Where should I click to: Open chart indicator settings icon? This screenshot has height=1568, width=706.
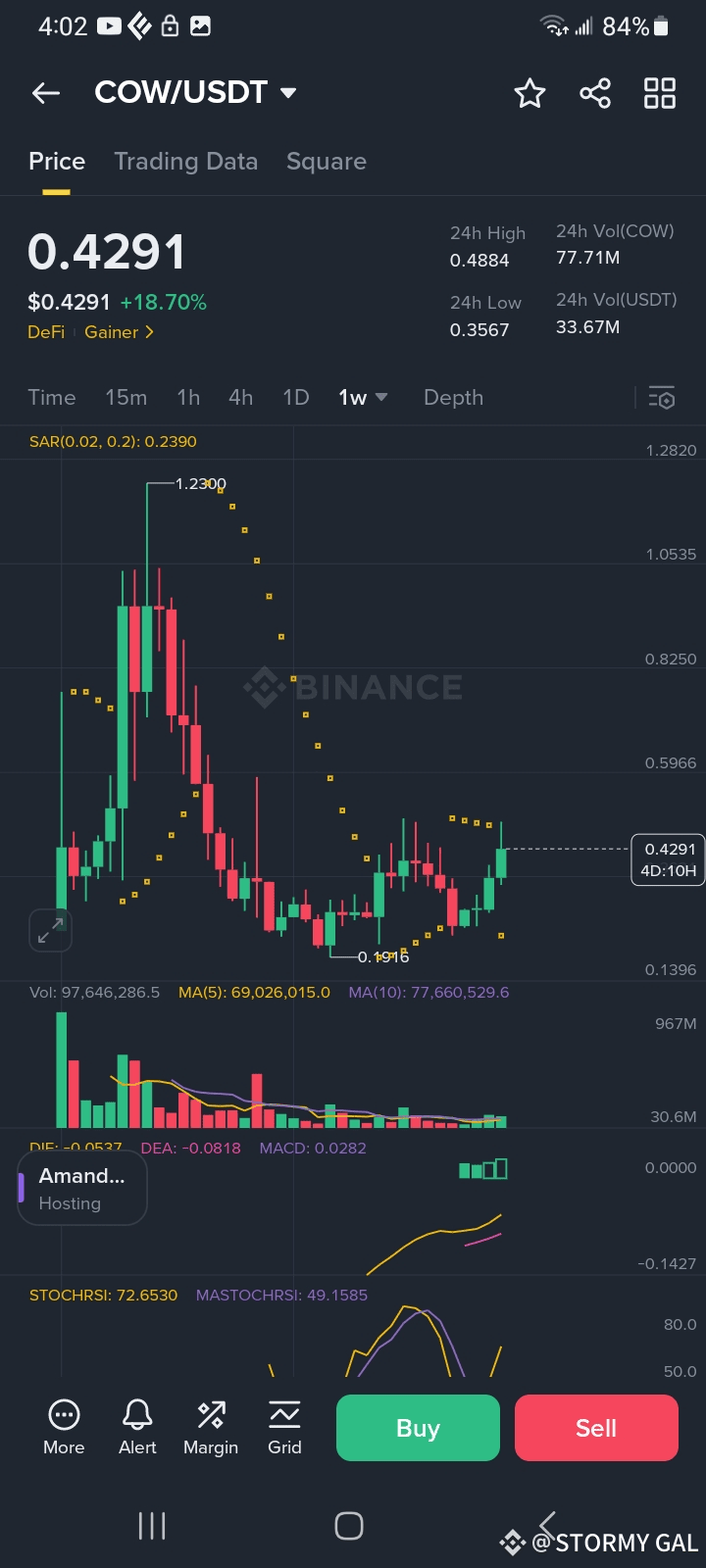tap(662, 398)
